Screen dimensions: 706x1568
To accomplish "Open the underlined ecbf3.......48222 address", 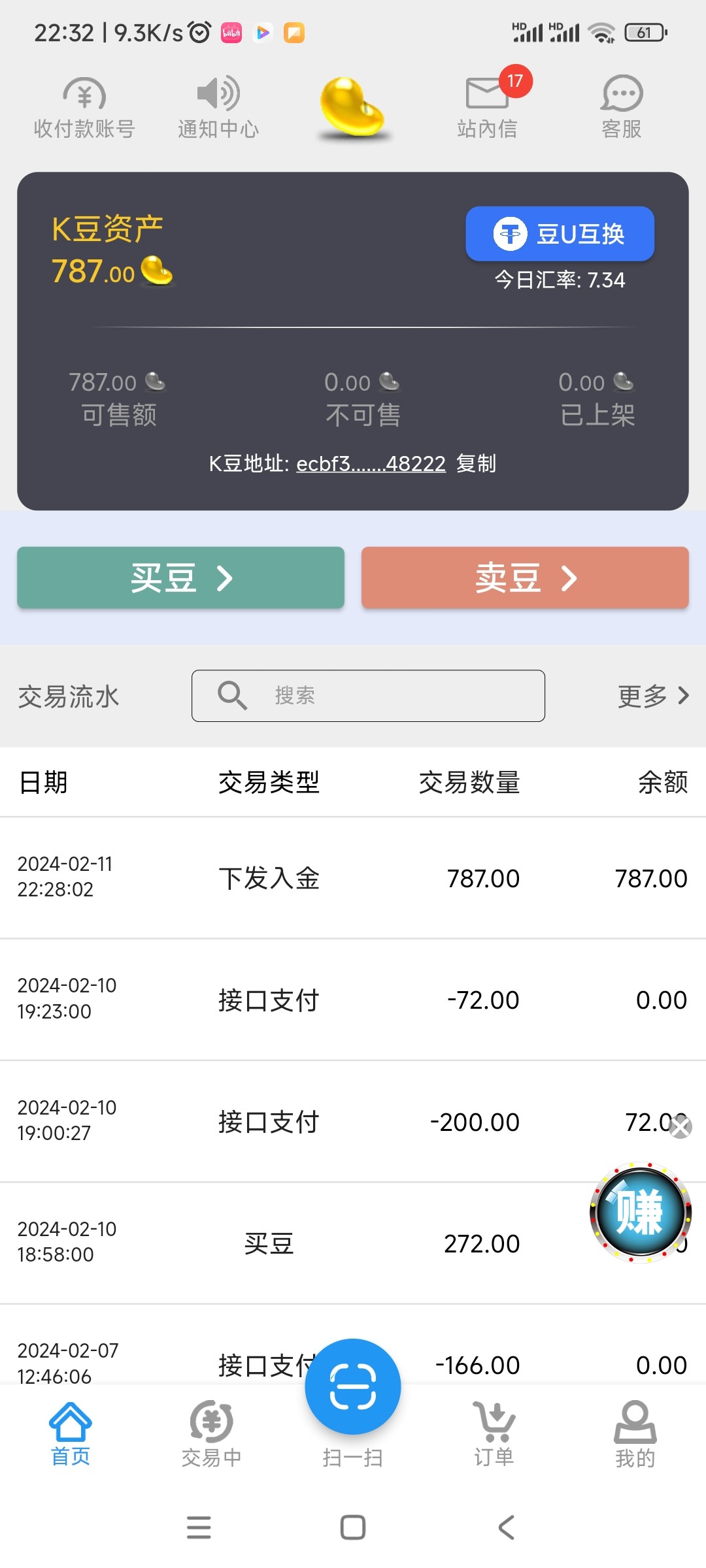I will pos(371,464).
